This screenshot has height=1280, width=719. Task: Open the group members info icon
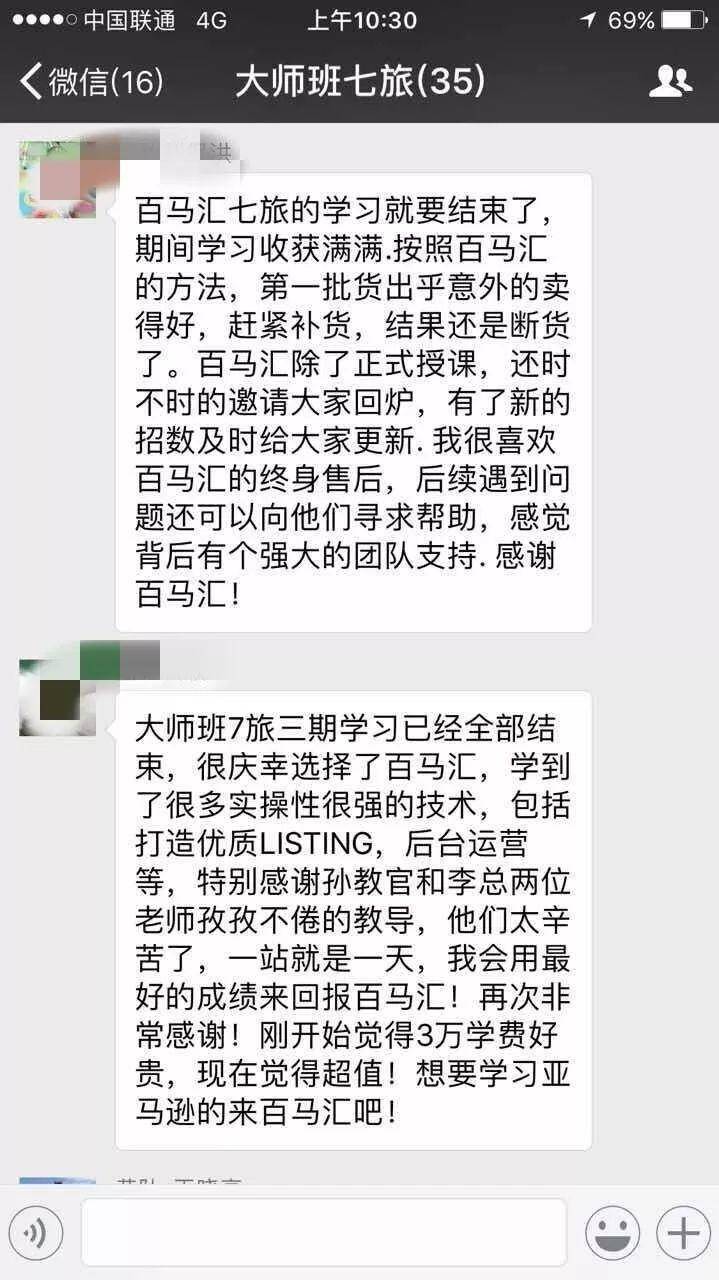pos(670,82)
